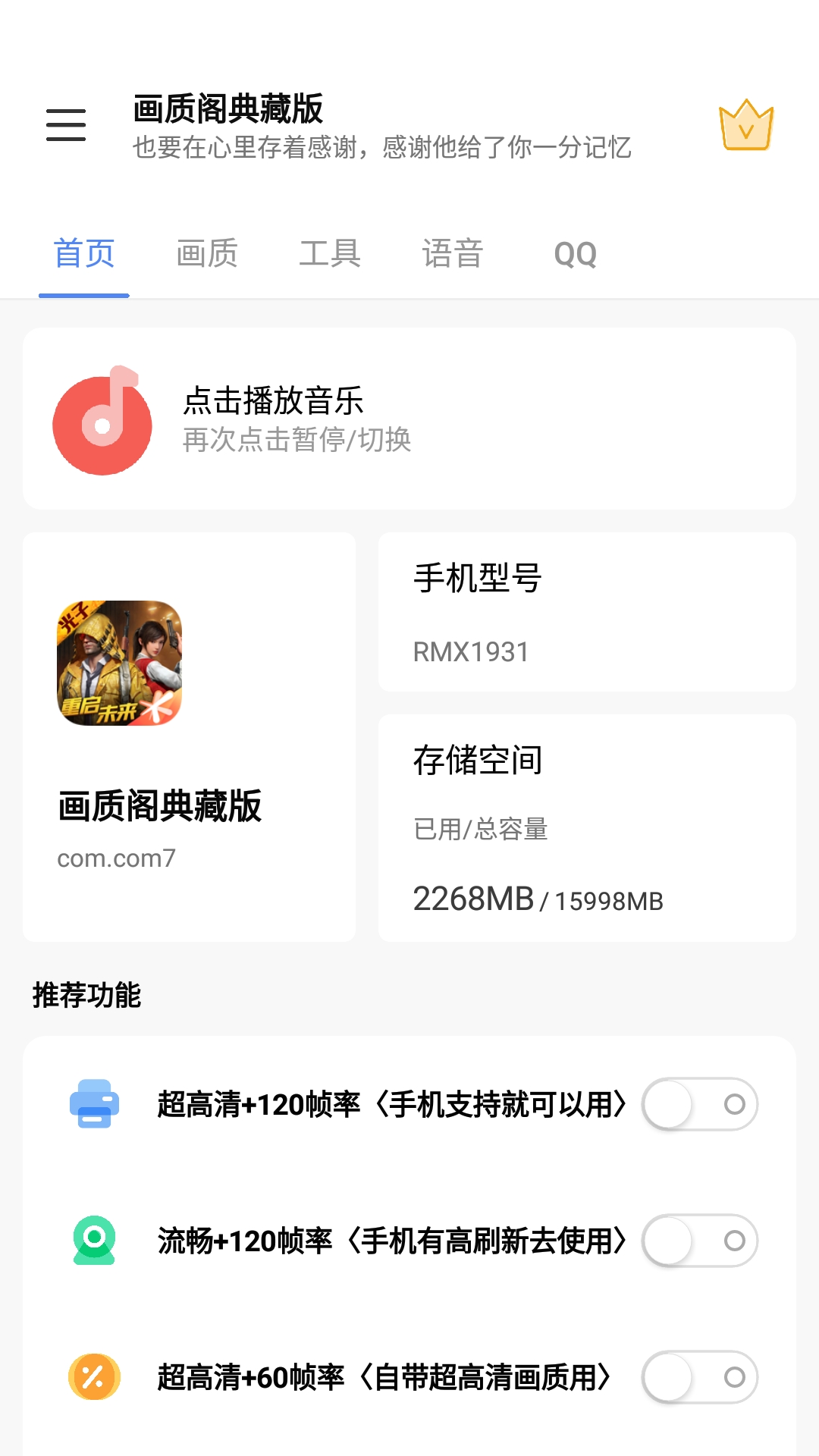Switch to the QQ tab
819x1456 pixels.
click(576, 253)
